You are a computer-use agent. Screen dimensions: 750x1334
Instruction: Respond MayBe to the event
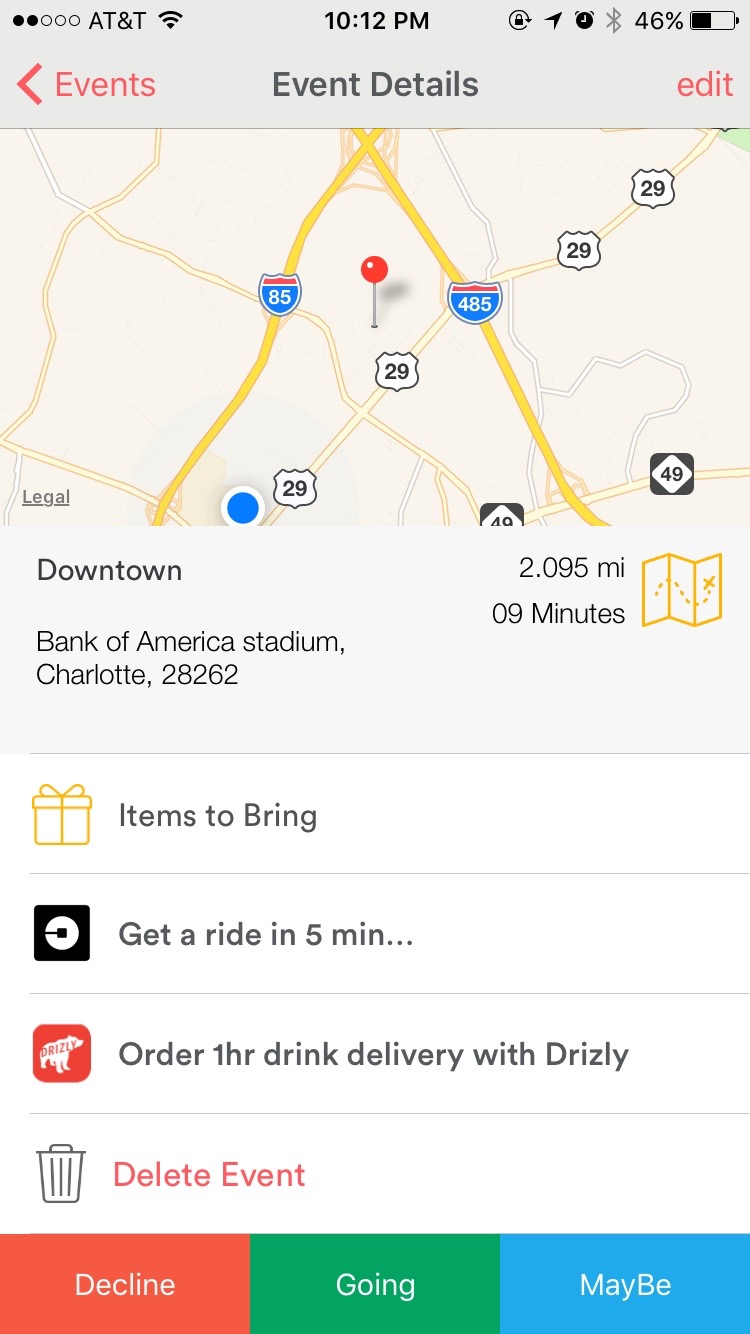625,1284
